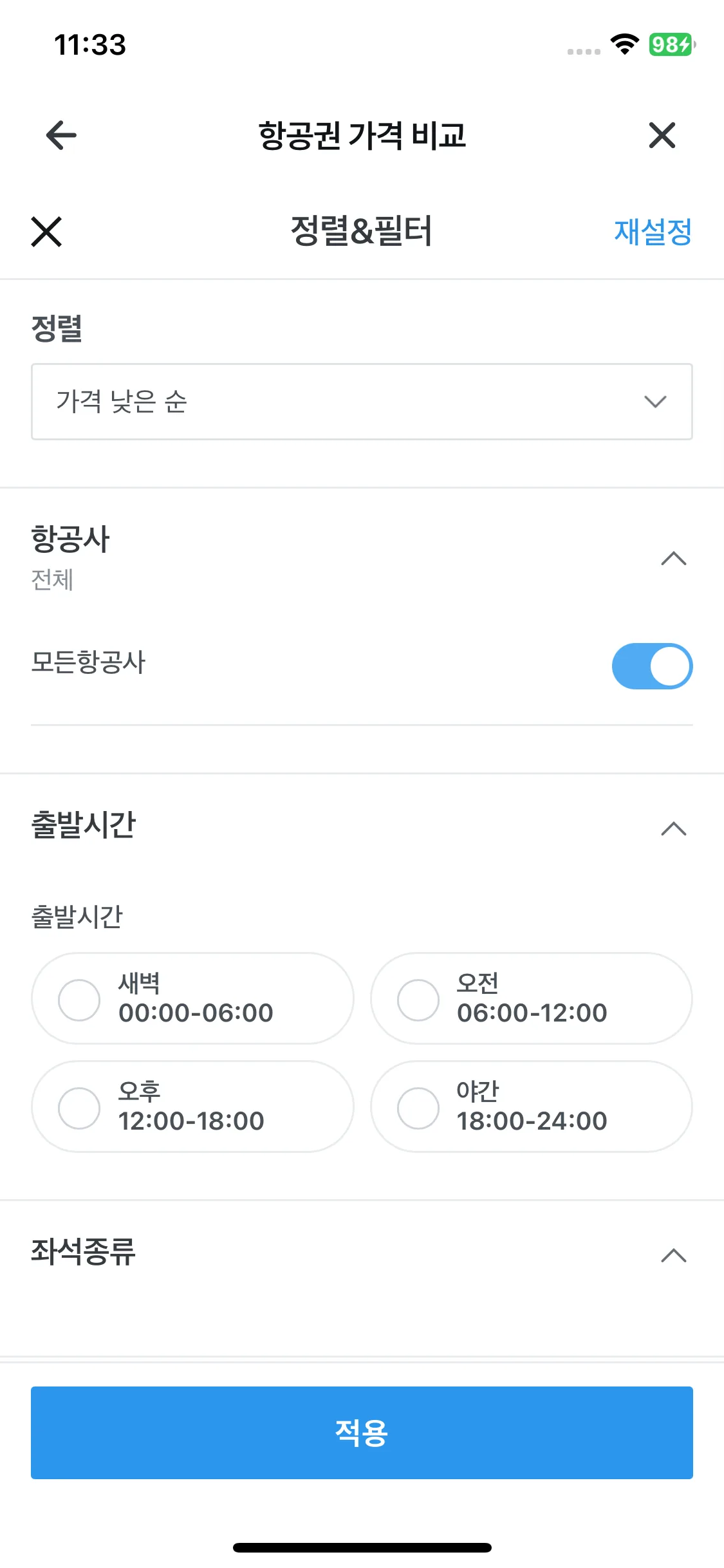Tap the 항공권 가격 비교 title
The width and height of the screenshot is (724, 1568).
coord(362,136)
